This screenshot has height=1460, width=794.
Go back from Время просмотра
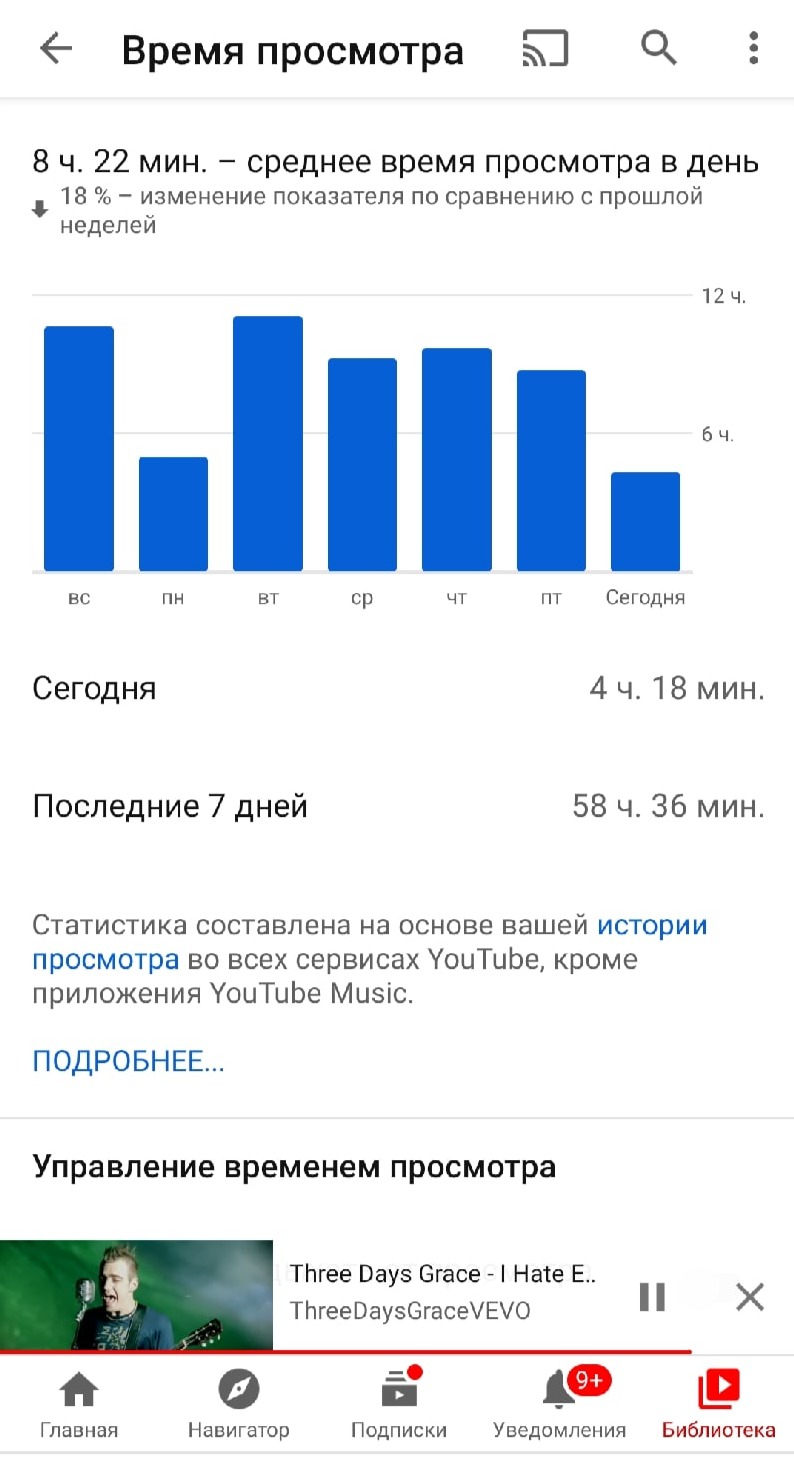(56, 49)
